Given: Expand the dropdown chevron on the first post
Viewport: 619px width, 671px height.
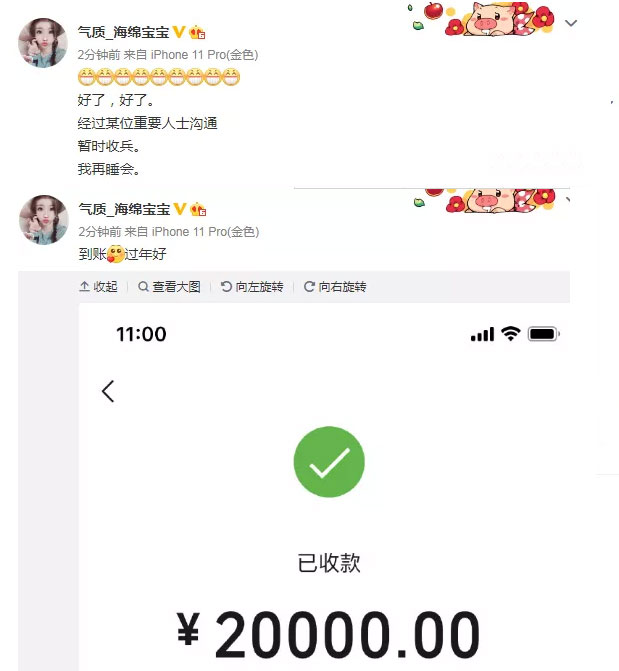Looking at the screenshot, I should pyautogui.click(x=571, y=22).
